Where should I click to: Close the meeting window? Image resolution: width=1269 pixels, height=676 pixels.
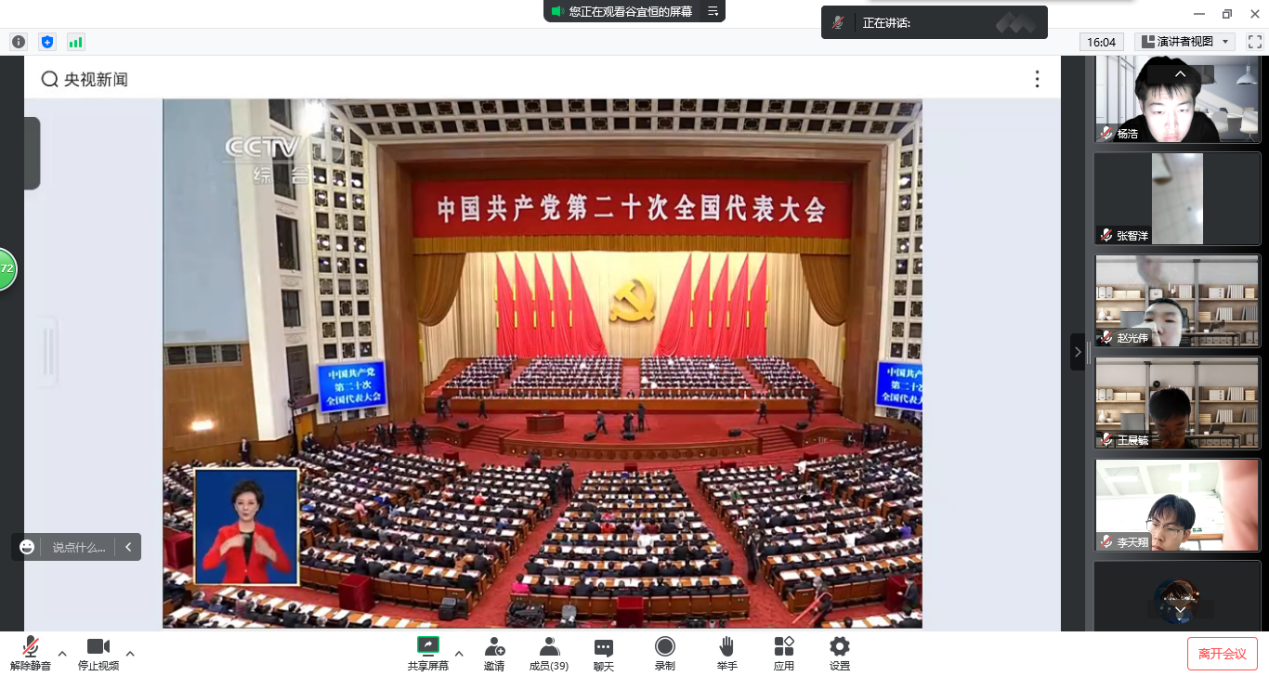pyautogui.click(x=1255, y=14)
